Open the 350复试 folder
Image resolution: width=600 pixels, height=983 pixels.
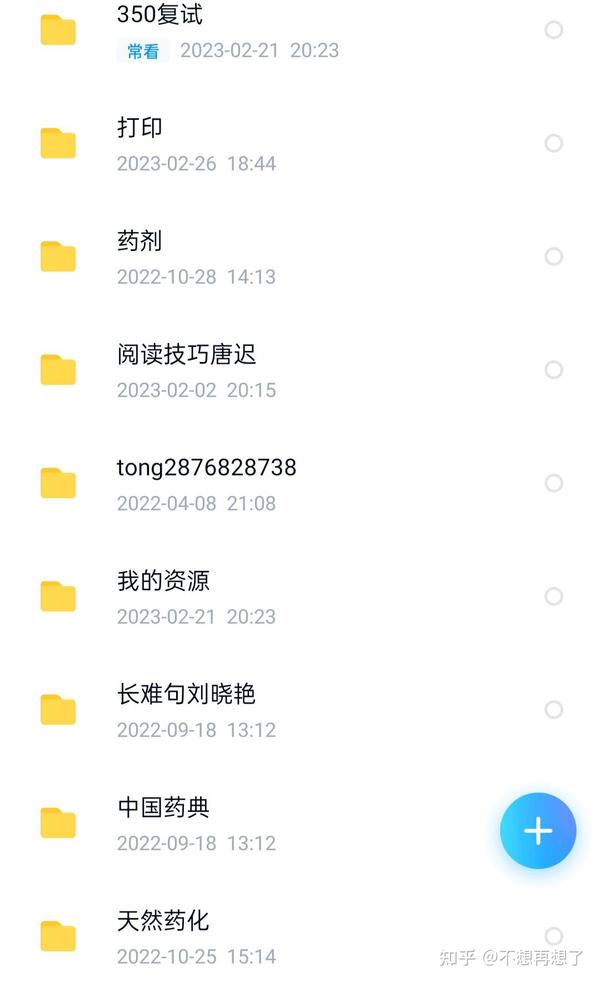tap(300, 30)
